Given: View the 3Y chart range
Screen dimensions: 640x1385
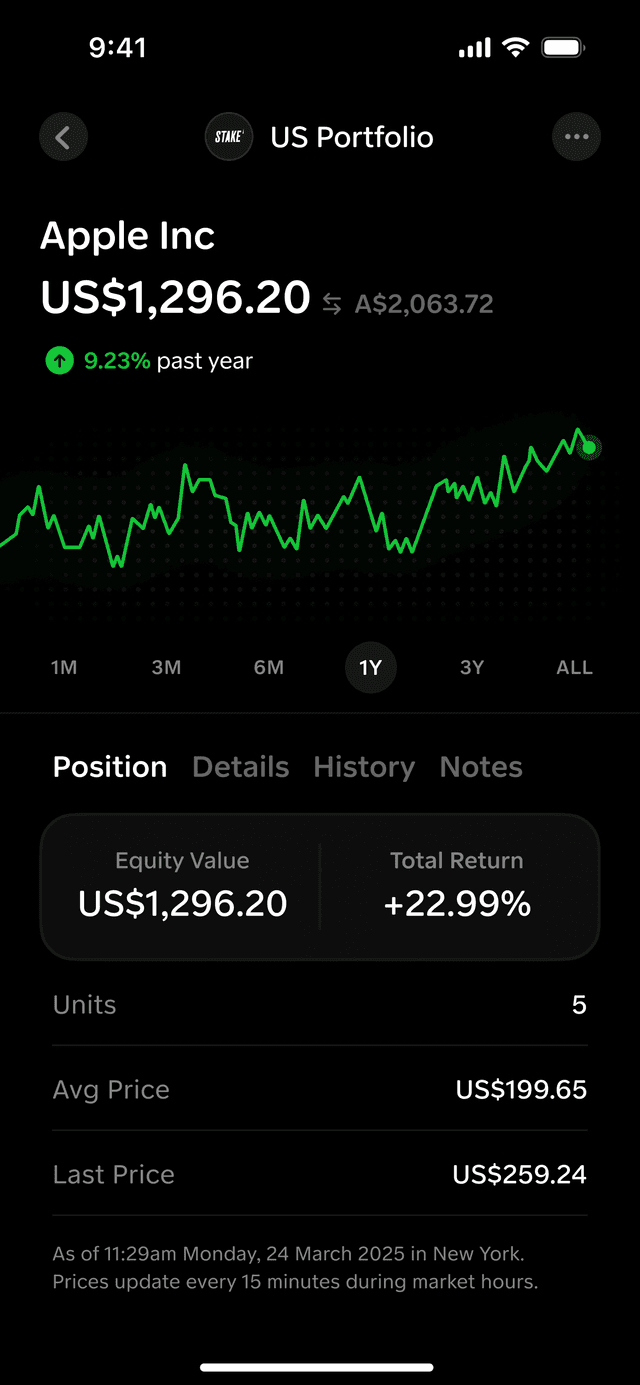Looking at the screenshot, I should pyautogui.click(x=472, y=667).
